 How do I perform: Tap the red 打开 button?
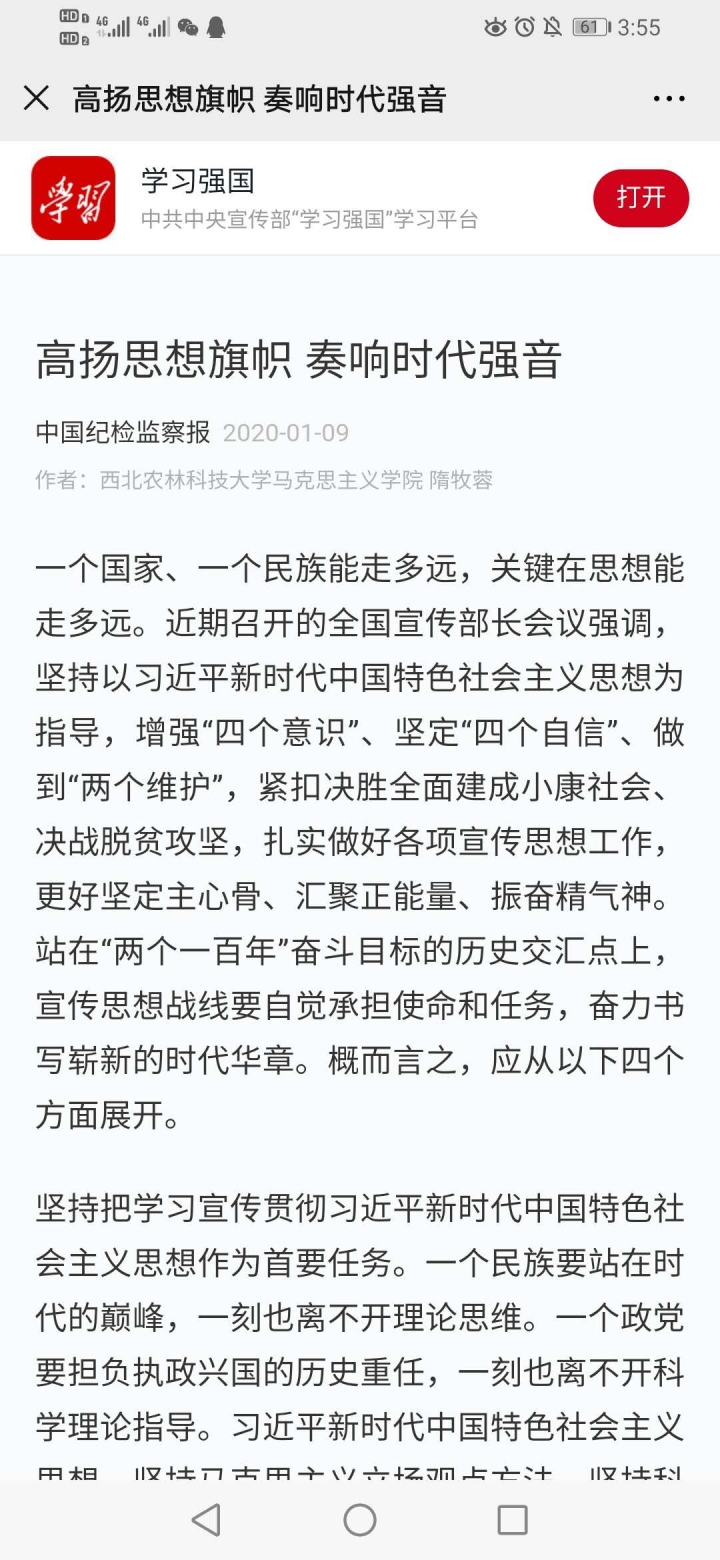641,198
